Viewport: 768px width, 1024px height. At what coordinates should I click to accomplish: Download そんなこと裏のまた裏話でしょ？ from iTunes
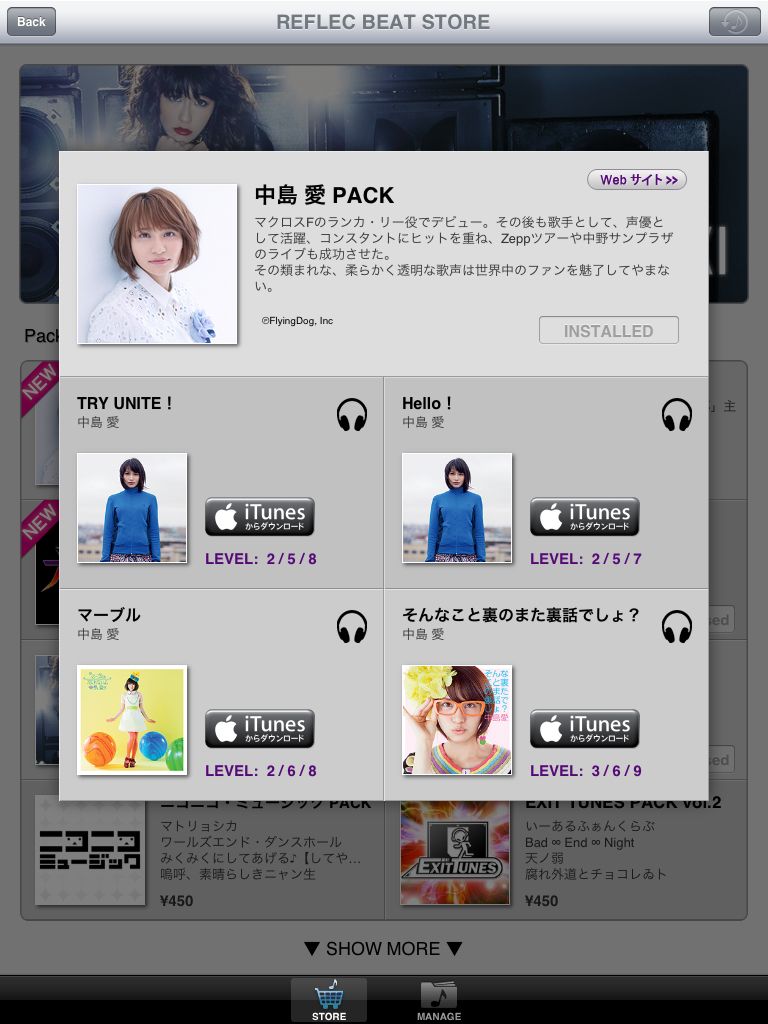[585, 729]
